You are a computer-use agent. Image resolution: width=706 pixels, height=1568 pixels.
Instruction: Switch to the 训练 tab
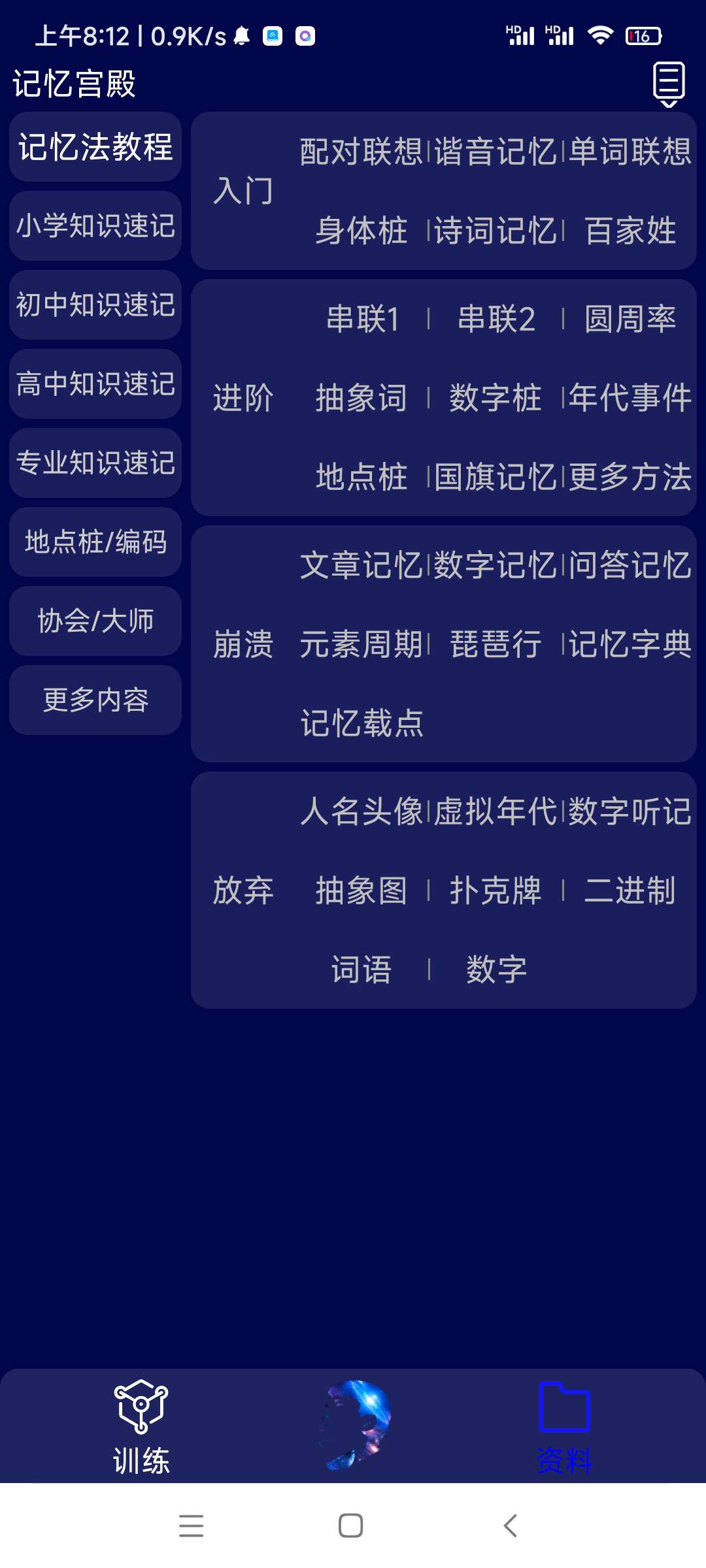[x=141, y=1428]
